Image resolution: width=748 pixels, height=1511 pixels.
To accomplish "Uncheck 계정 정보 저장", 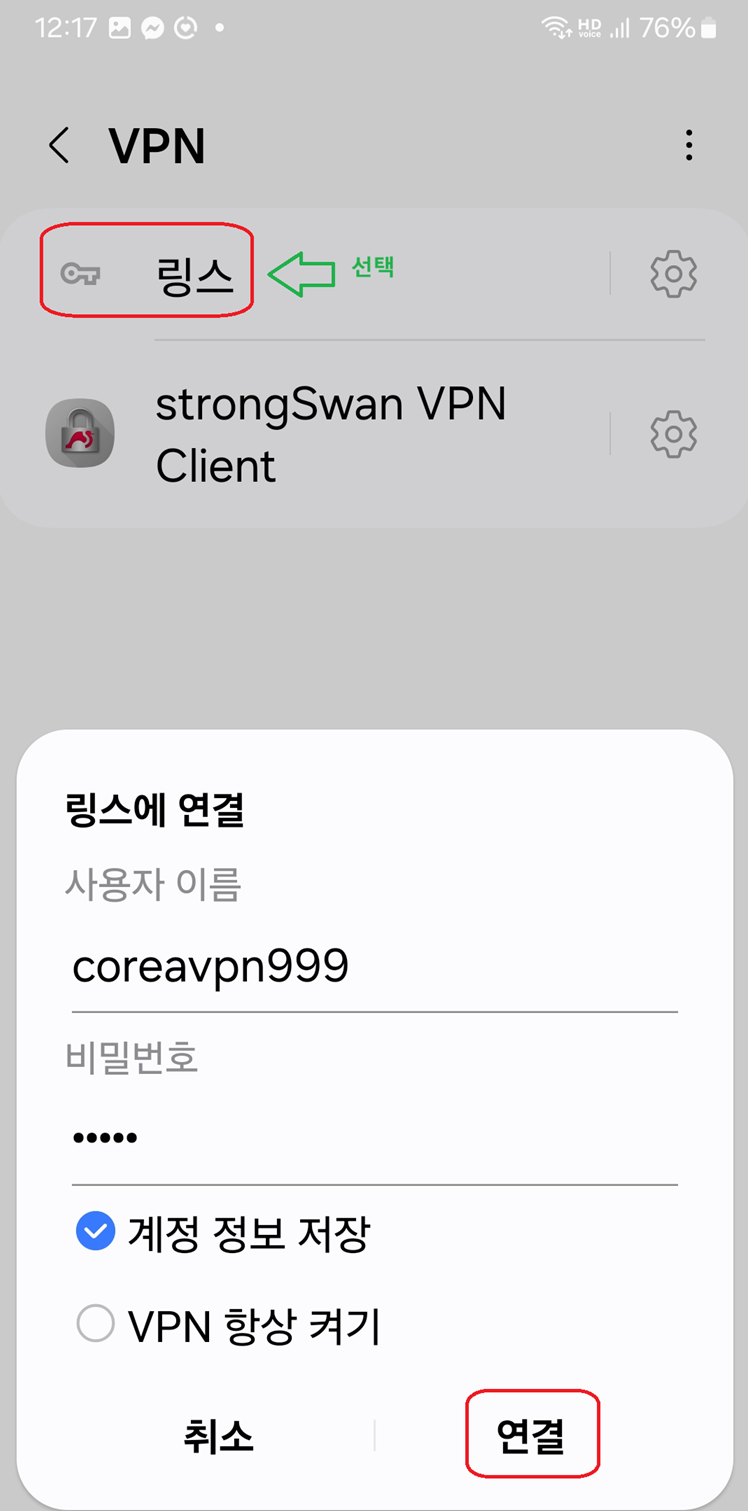I will click(96, 1234).
